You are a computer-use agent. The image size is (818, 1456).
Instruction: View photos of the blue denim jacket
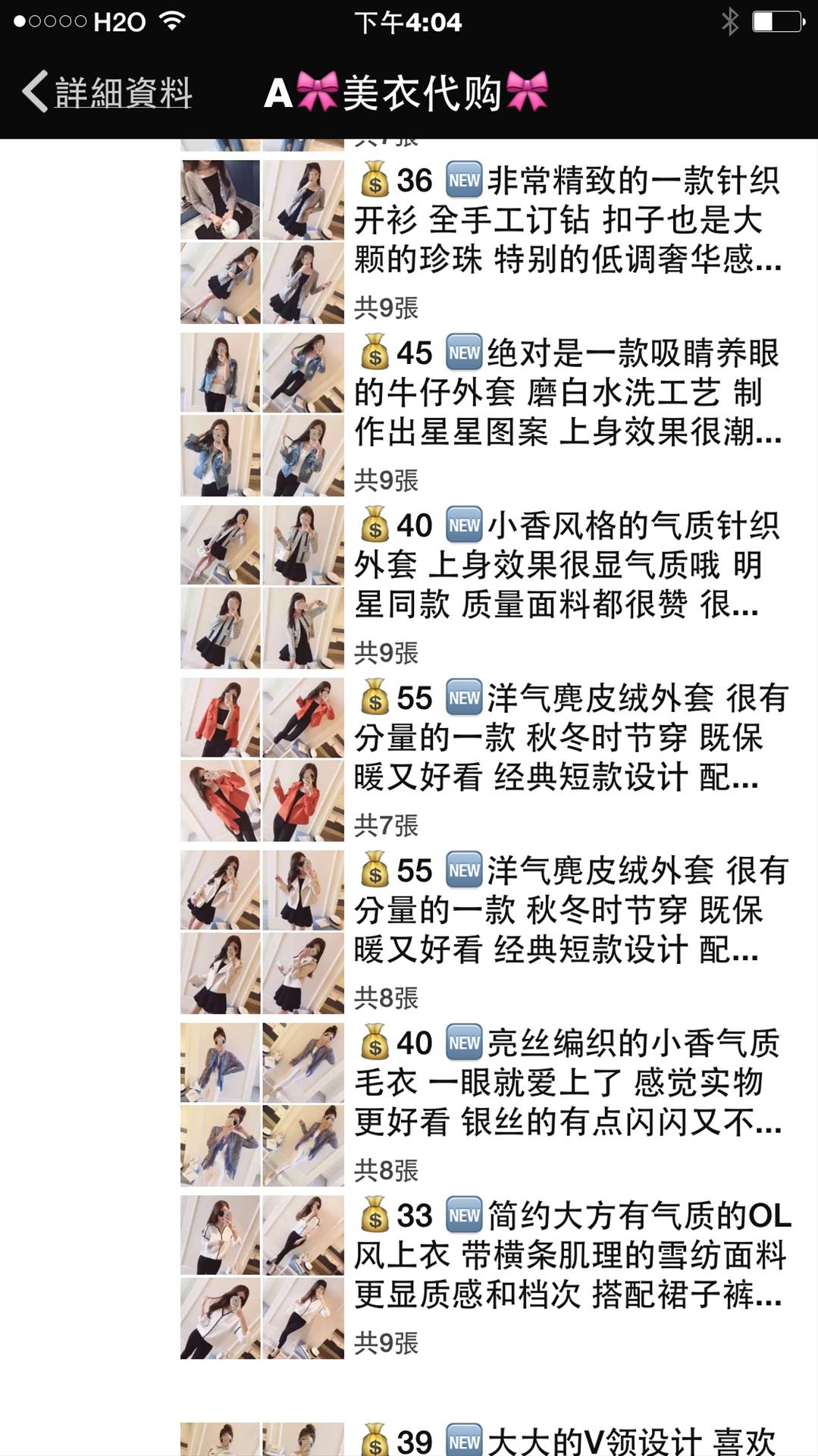(262, 414)
